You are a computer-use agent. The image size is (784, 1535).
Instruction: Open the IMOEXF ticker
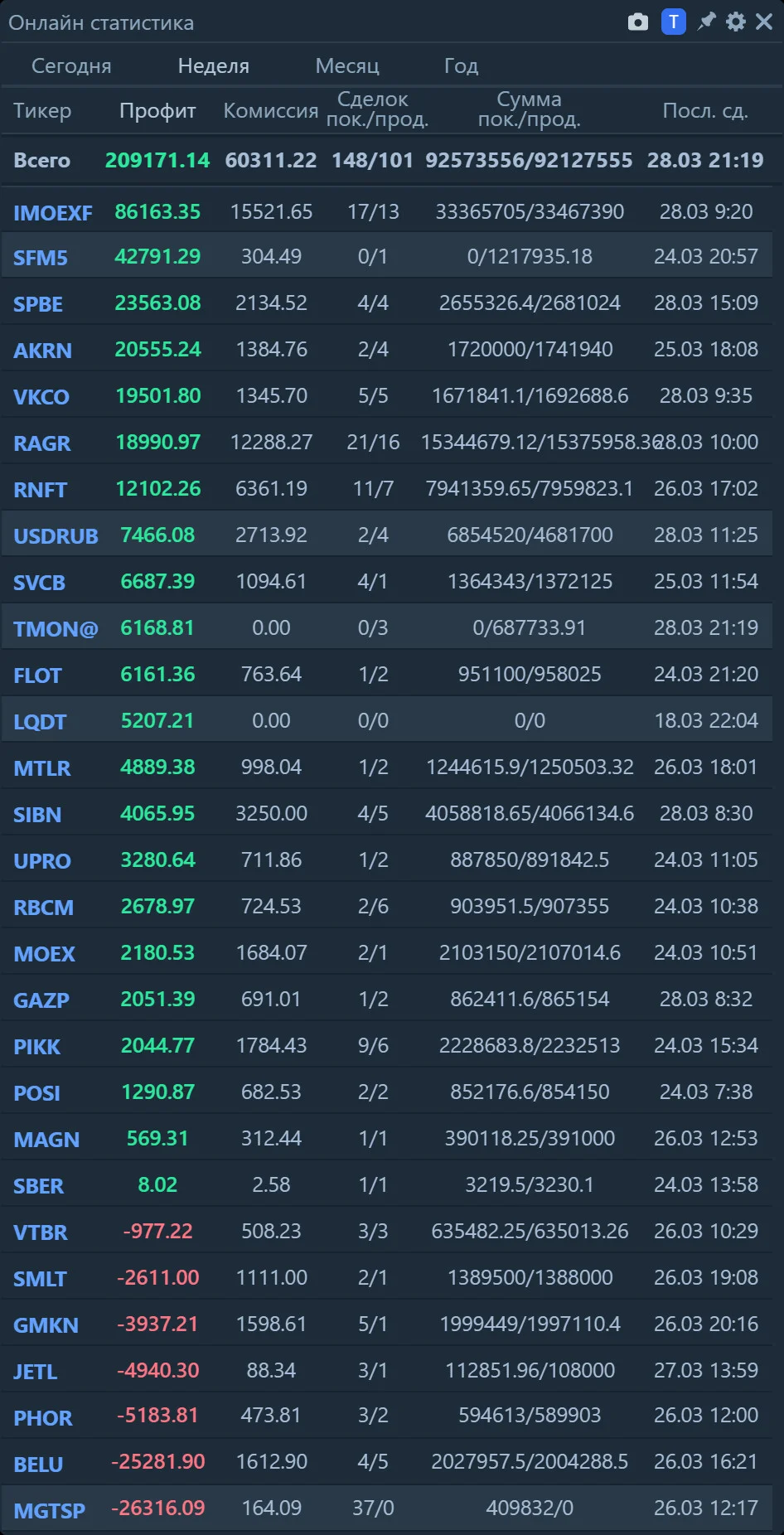[53, 213]
